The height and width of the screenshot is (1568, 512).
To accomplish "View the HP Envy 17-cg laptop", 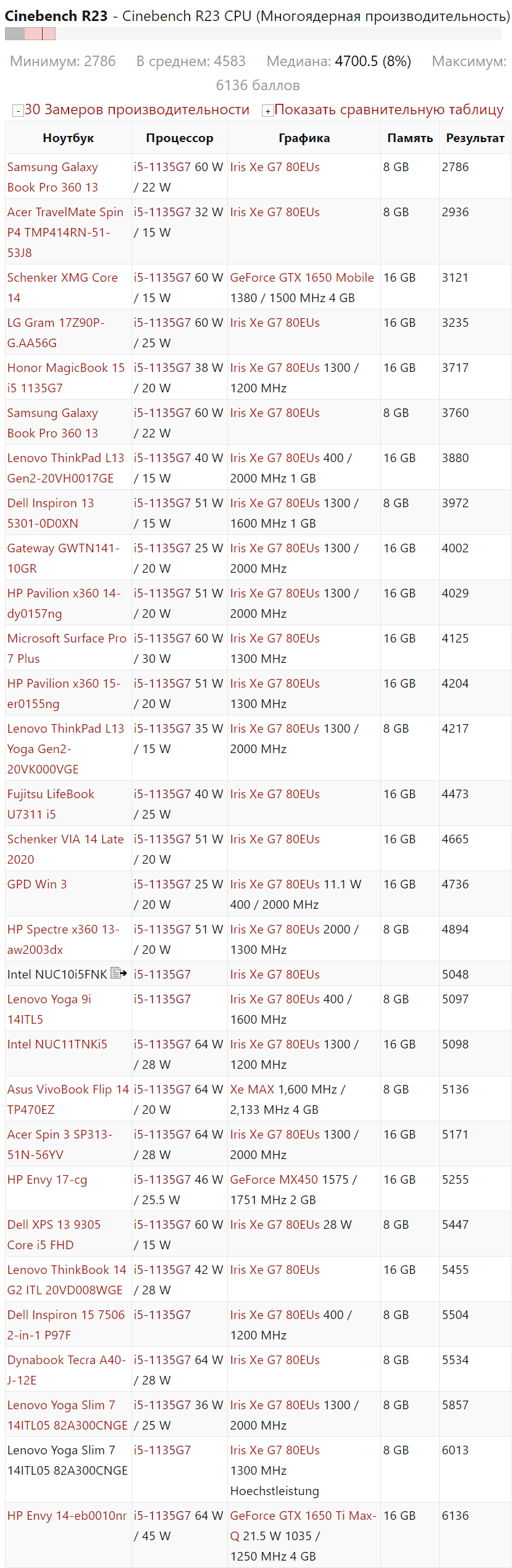I will pyautogui.click(x=47, y=1179).
